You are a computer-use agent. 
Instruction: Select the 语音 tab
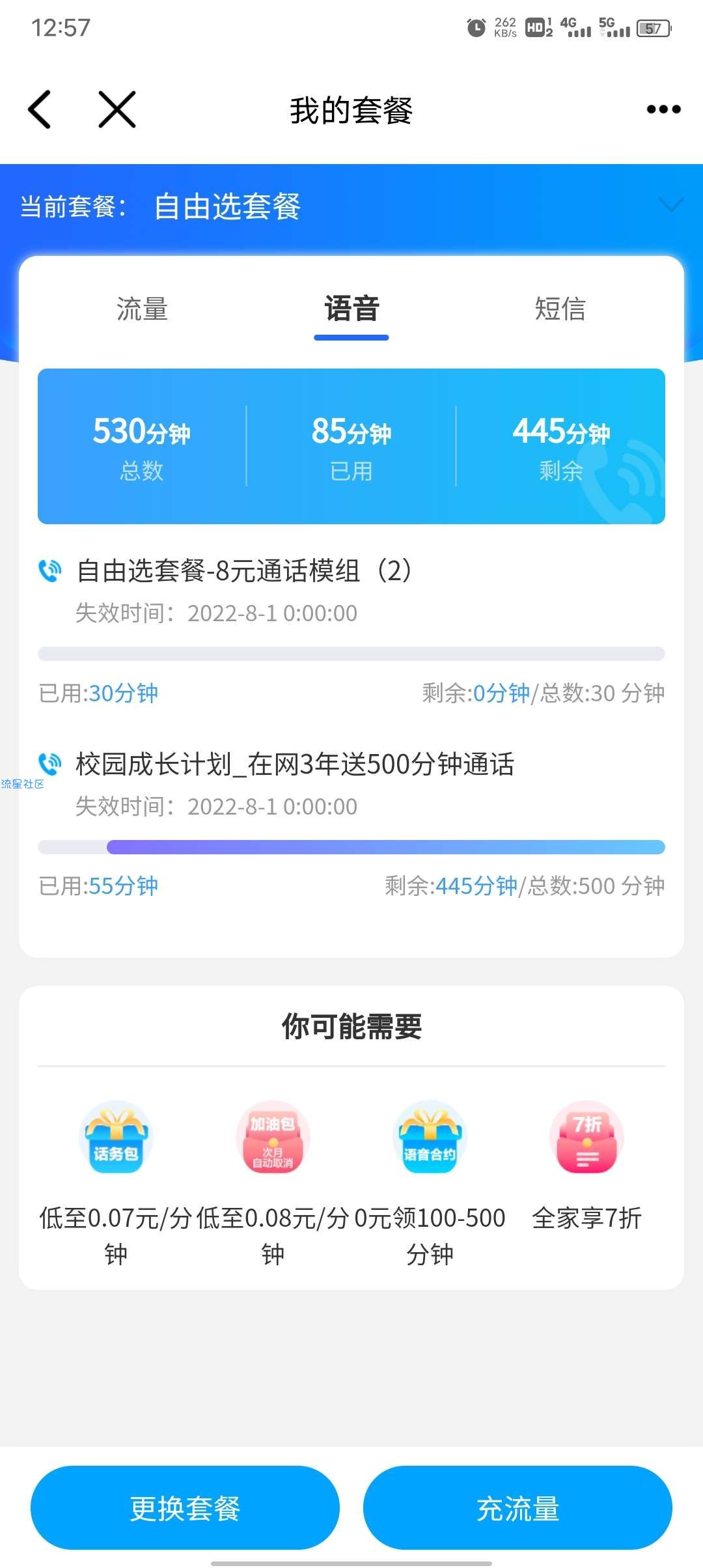(x=351, y=309)
